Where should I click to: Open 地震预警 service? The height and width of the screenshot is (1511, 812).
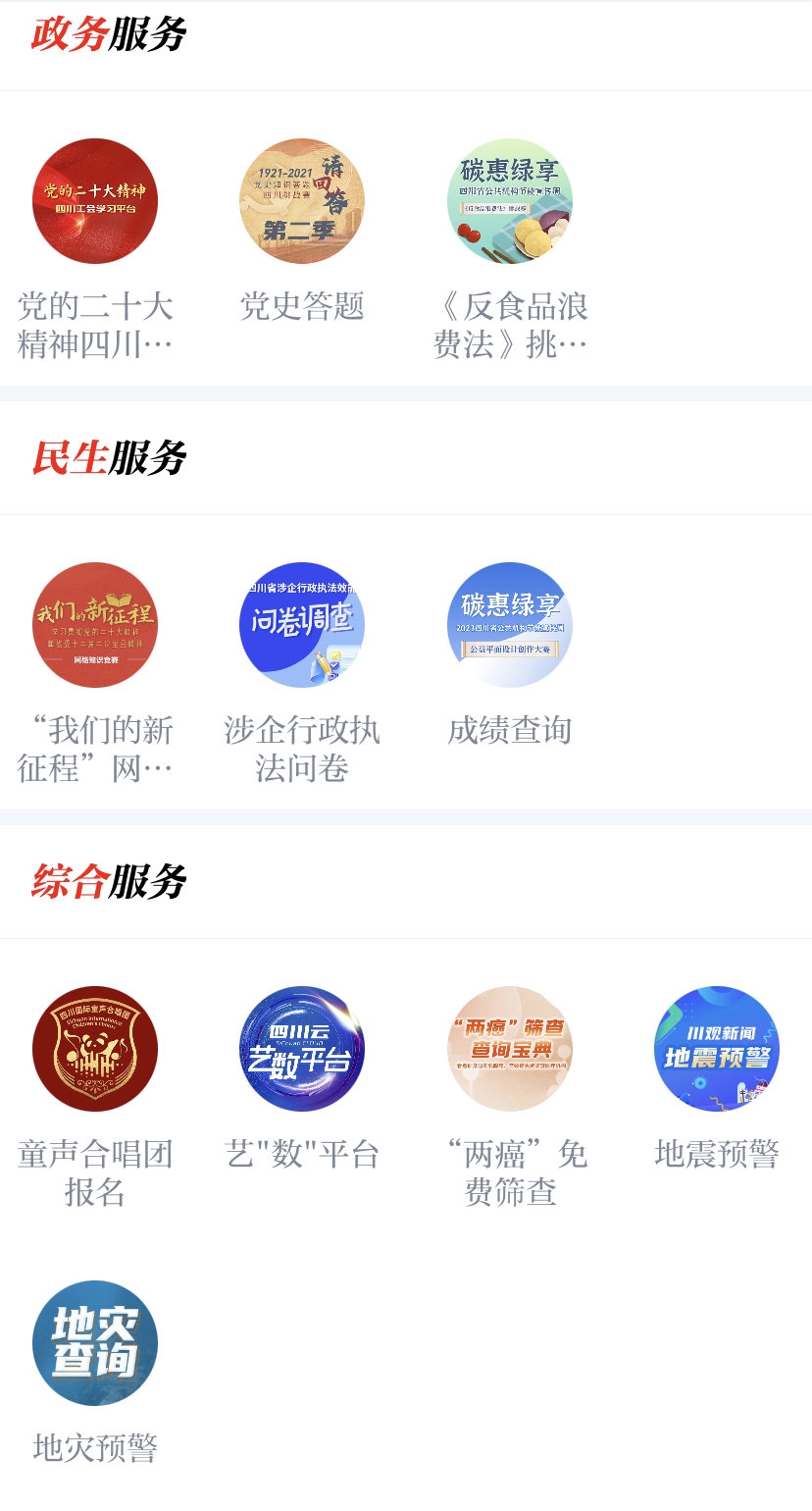tap(717, 1049)
